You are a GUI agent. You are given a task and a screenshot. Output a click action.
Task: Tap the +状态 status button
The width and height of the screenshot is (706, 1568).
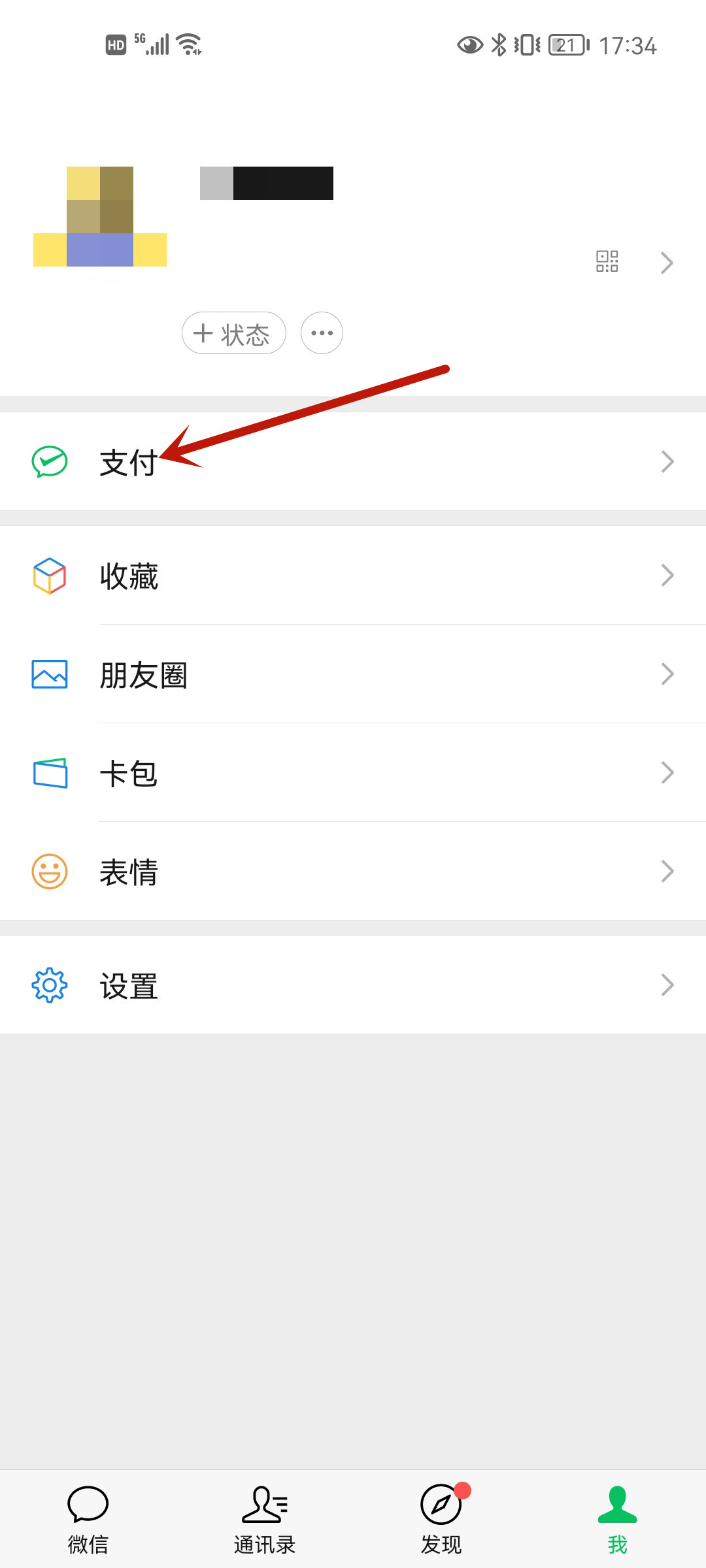click(x=233, y=333)
